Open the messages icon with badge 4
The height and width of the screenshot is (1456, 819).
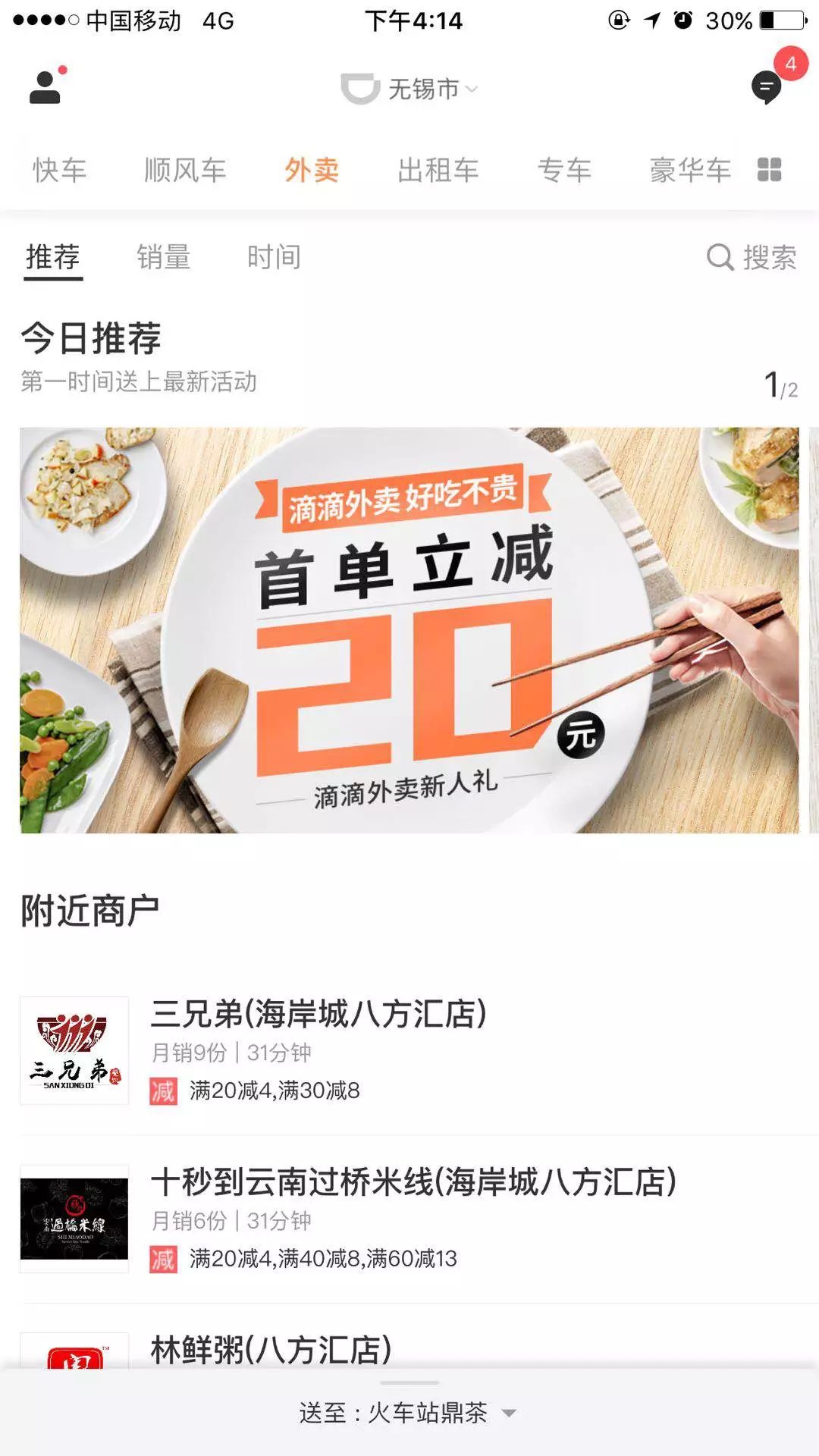coord(767,87)
